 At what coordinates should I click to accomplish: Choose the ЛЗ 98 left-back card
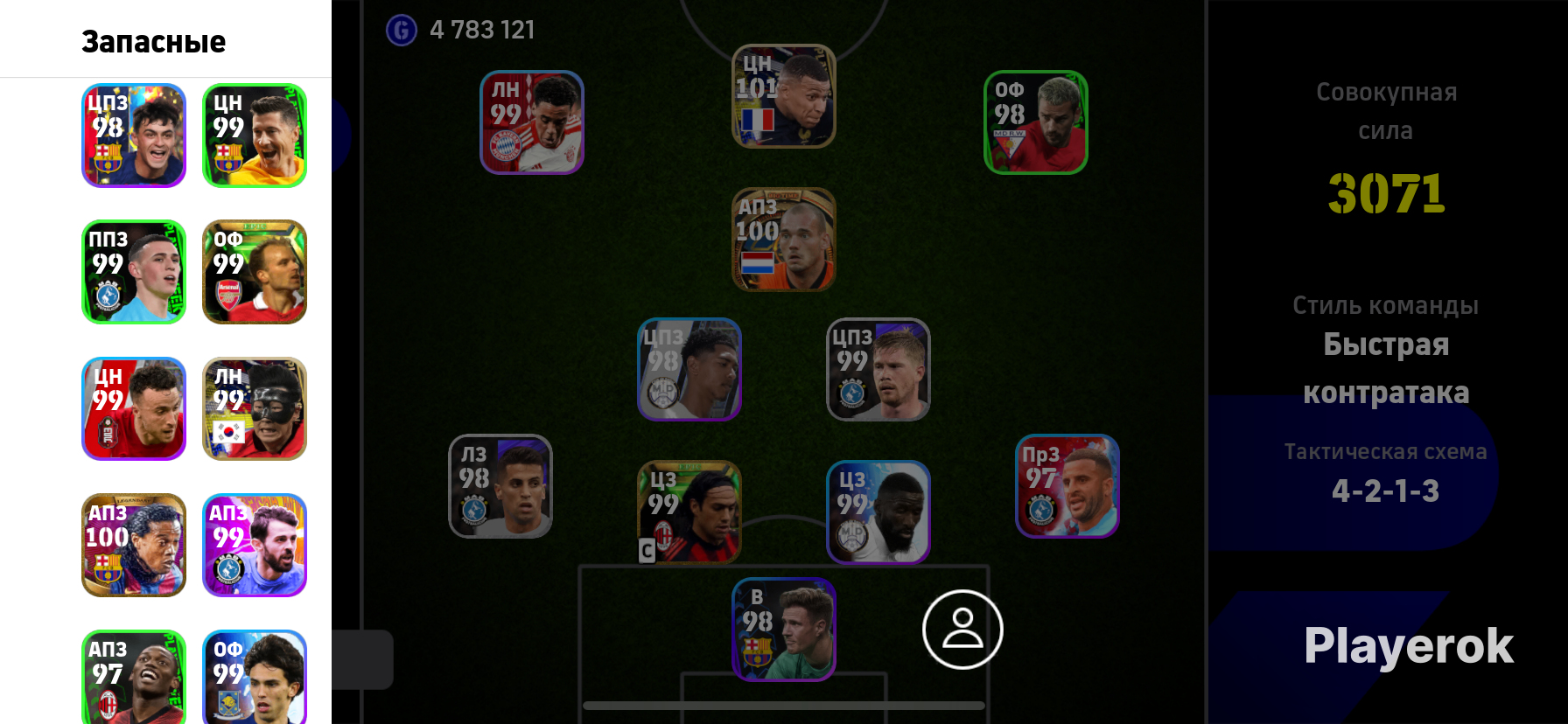500,486
